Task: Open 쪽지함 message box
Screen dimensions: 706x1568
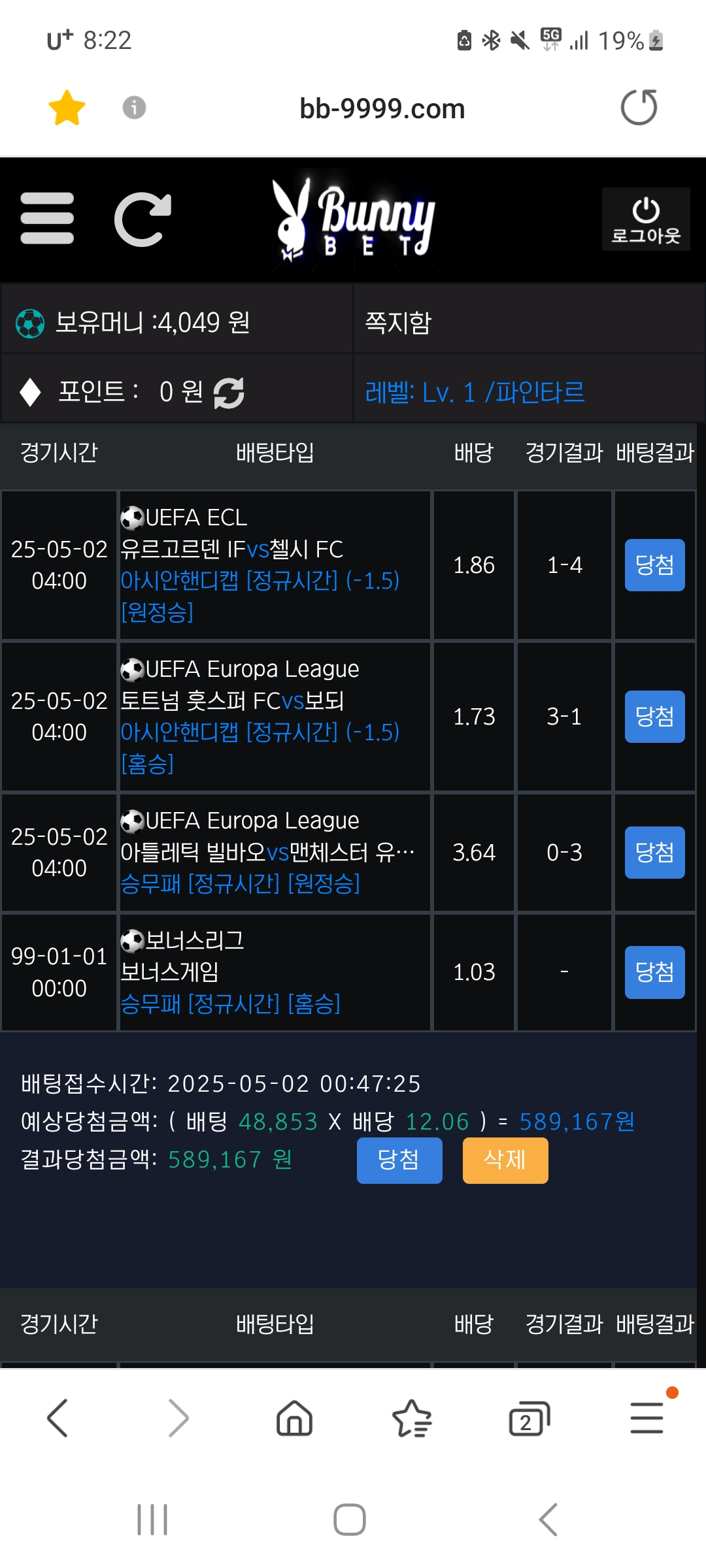Action: click(x=398, y=323)
